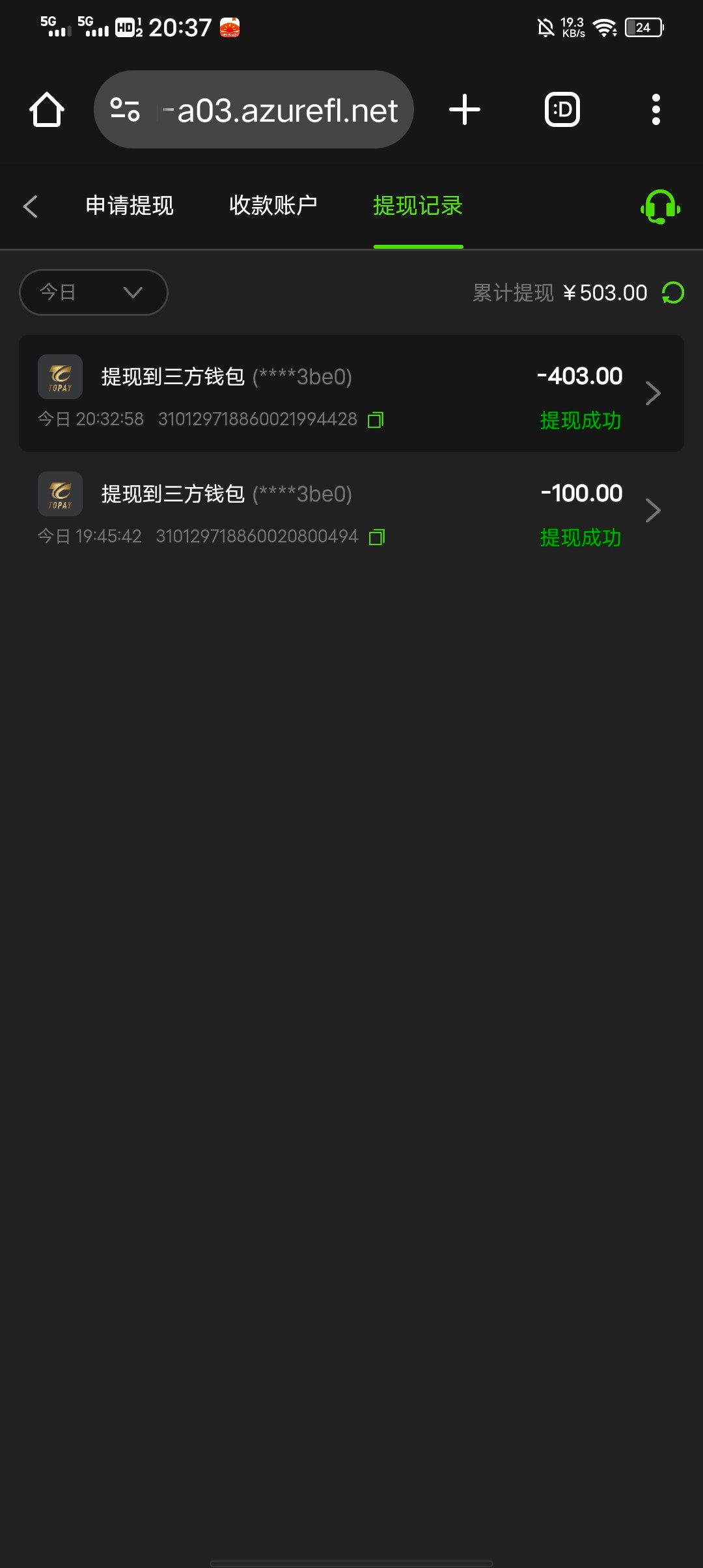This screenshot has width=703, height=1568.
Task: Copy order number ending in 0800494
Action: [x=377, y=537]
